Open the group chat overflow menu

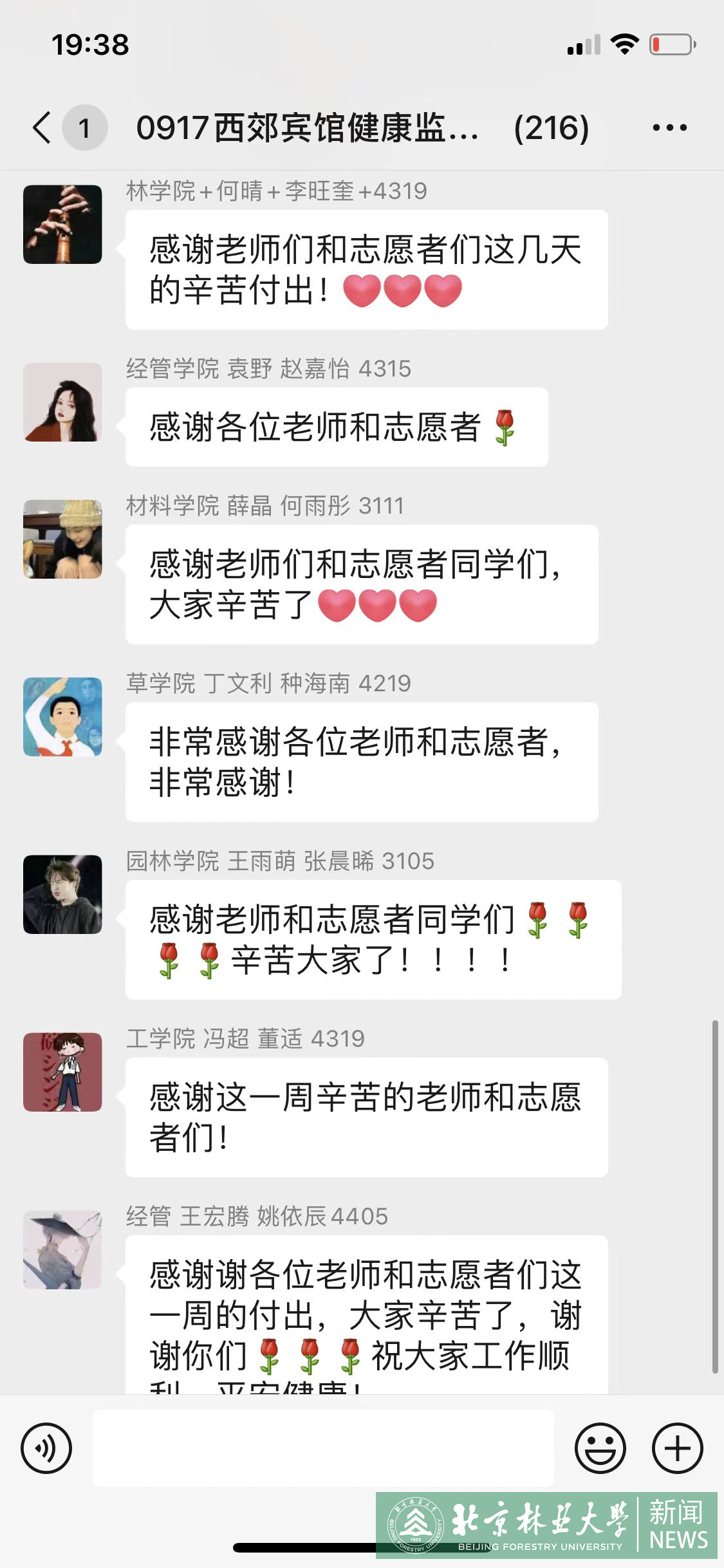click(x=669, y=127)
